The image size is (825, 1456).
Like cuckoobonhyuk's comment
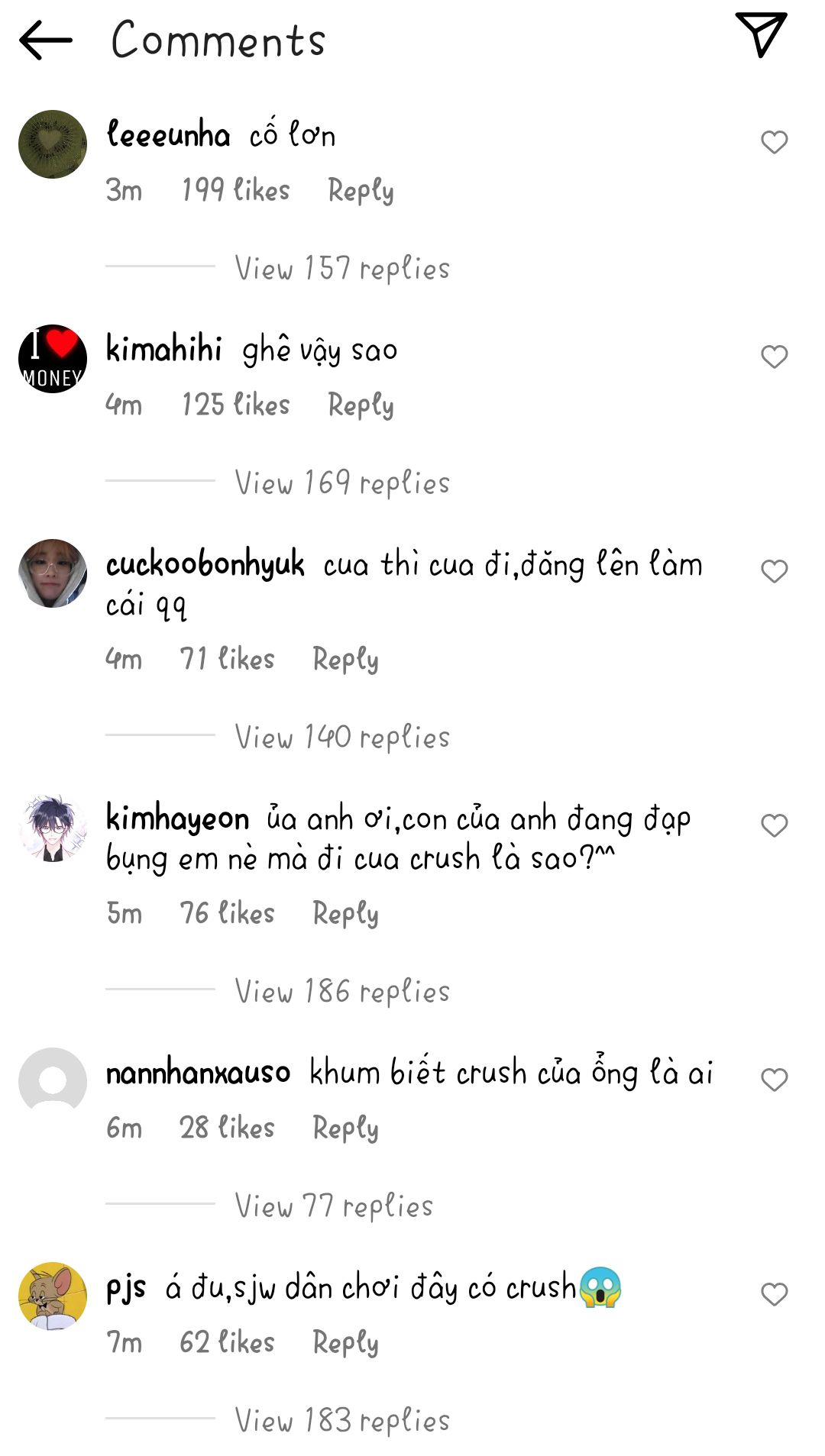click(774, 571)
